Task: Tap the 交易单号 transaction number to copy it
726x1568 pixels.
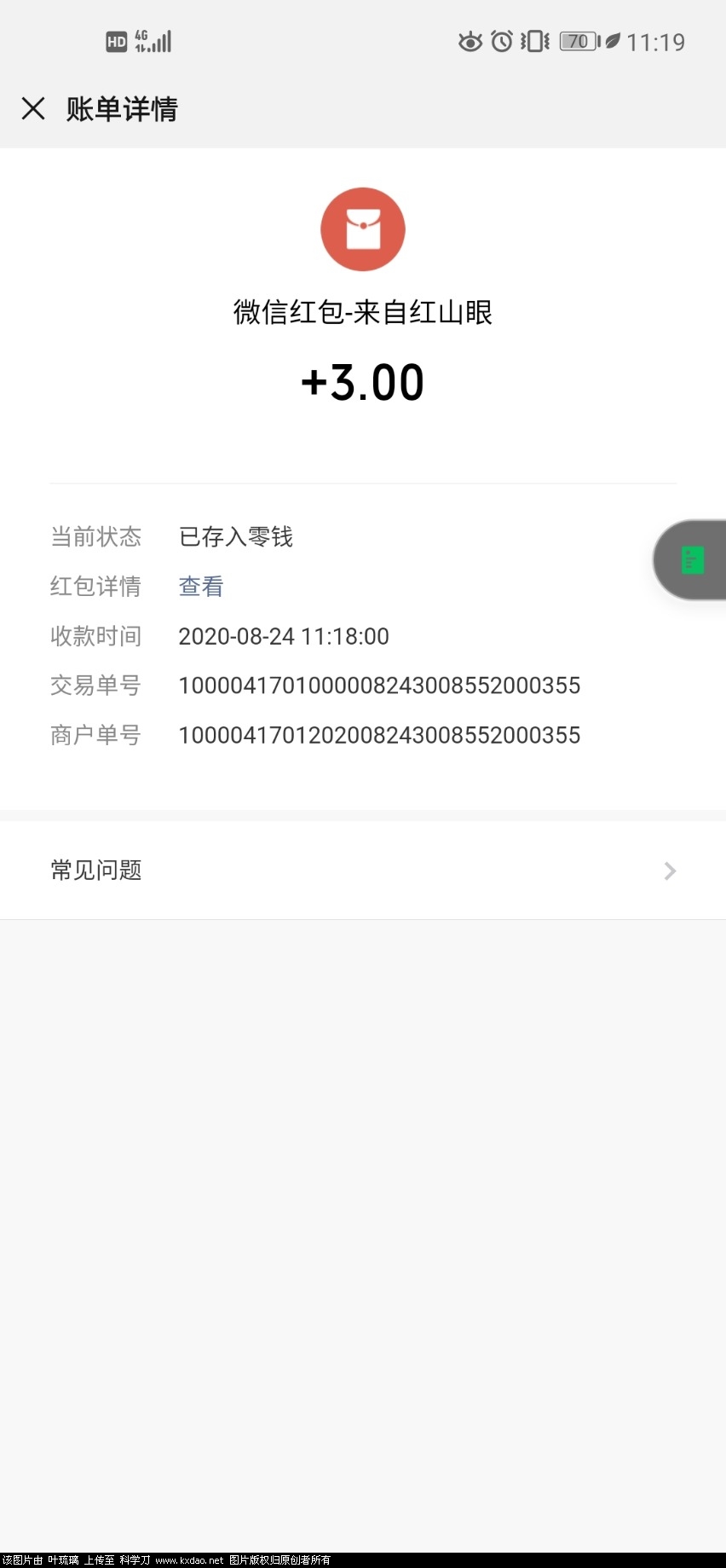Action: pyautogui.click(x=379, y=686)
